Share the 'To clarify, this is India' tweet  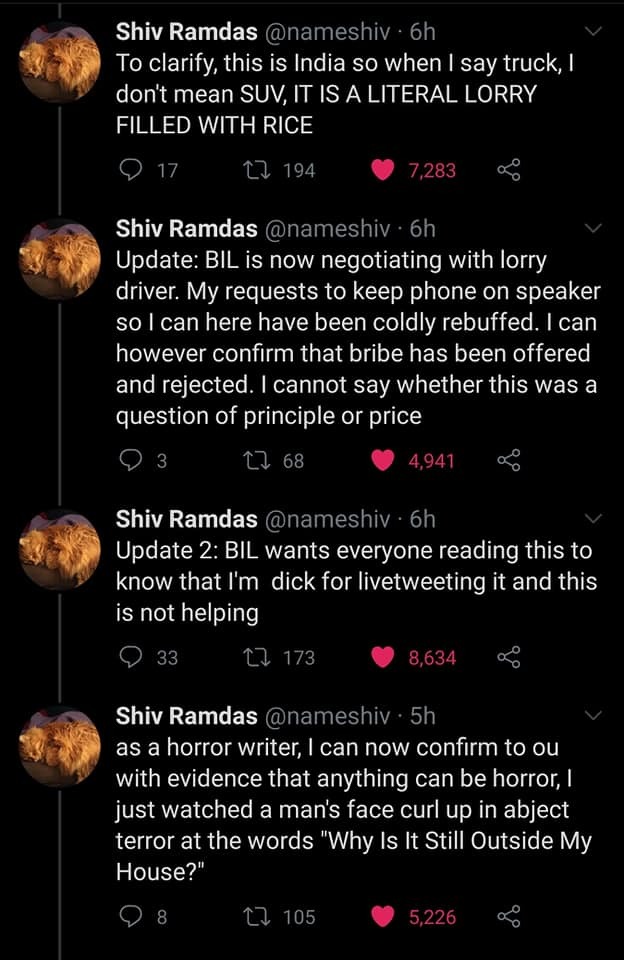pyautogui.click(x=508, y=170)
